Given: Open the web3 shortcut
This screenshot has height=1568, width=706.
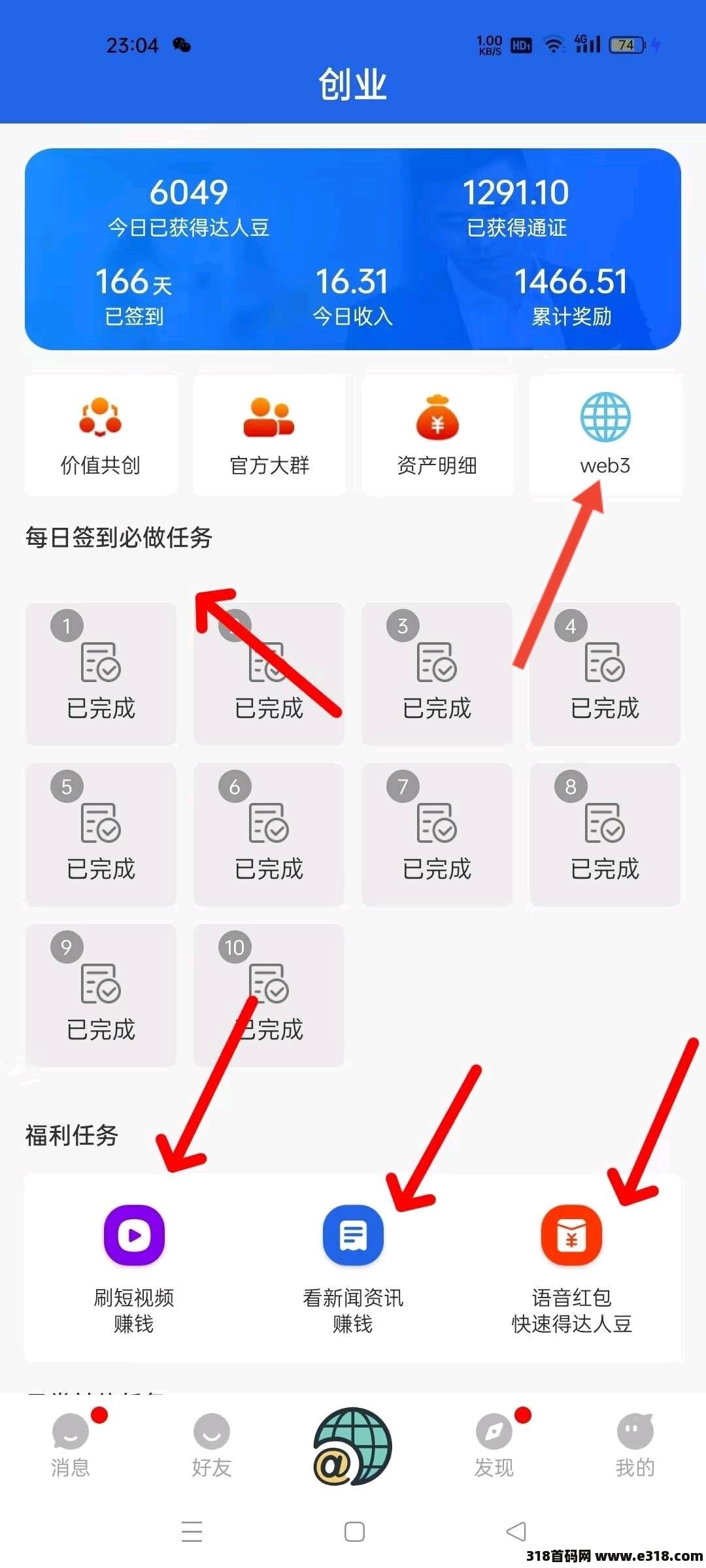Looking at the screenshot, I should (x=605, y=434).
